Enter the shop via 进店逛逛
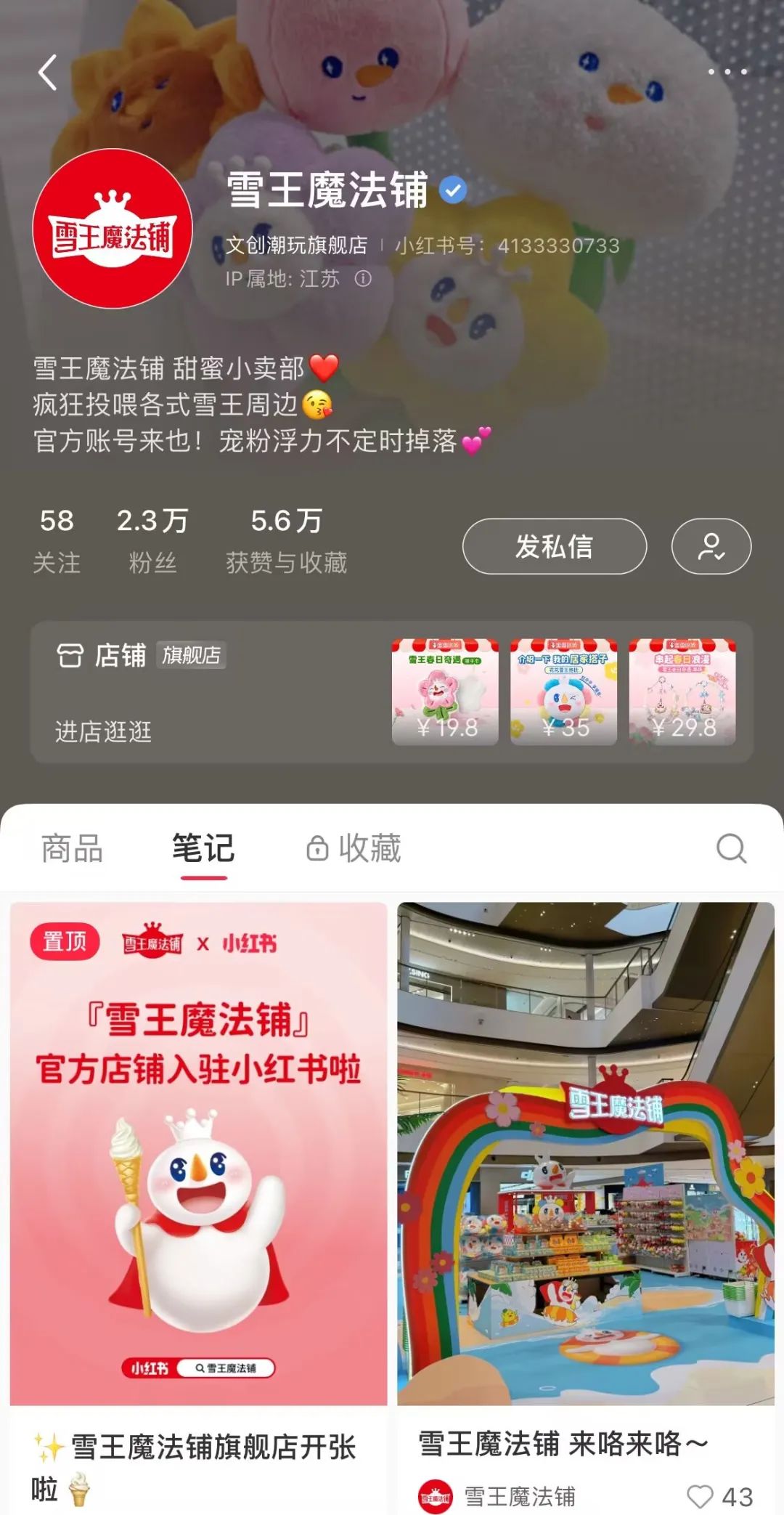 coord(104,731)
